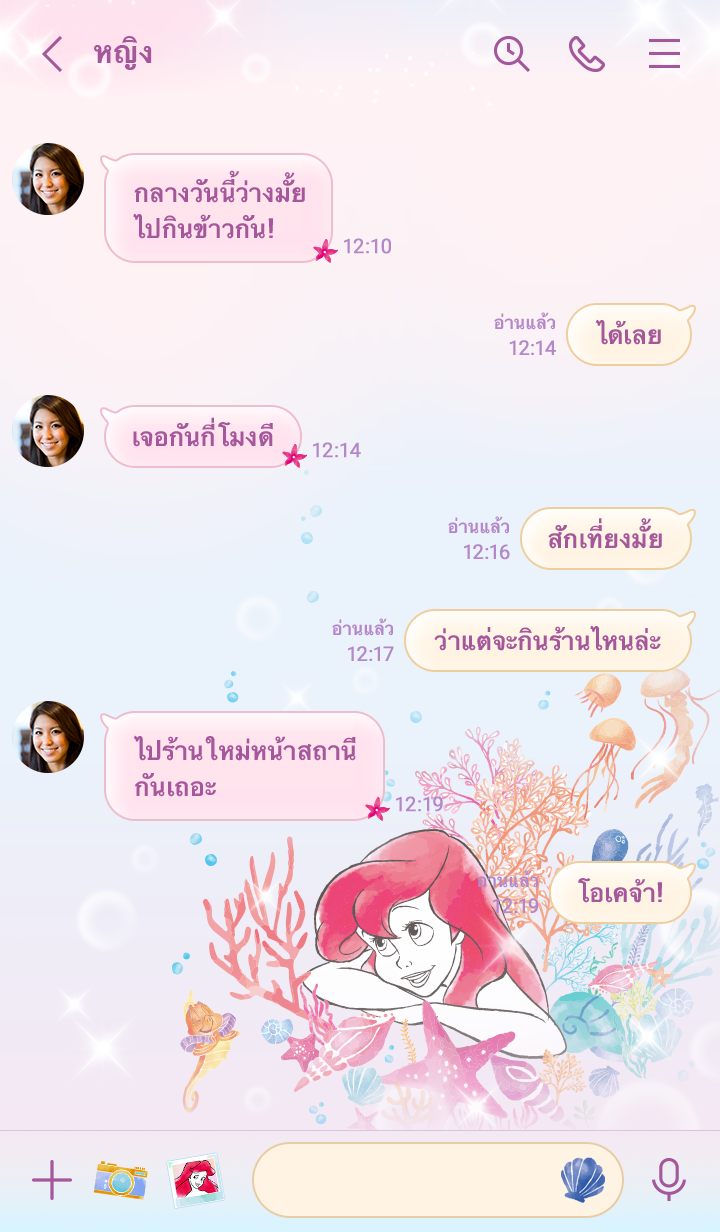
Task: Open the chat options menu
Action: [x=664, y=54]
